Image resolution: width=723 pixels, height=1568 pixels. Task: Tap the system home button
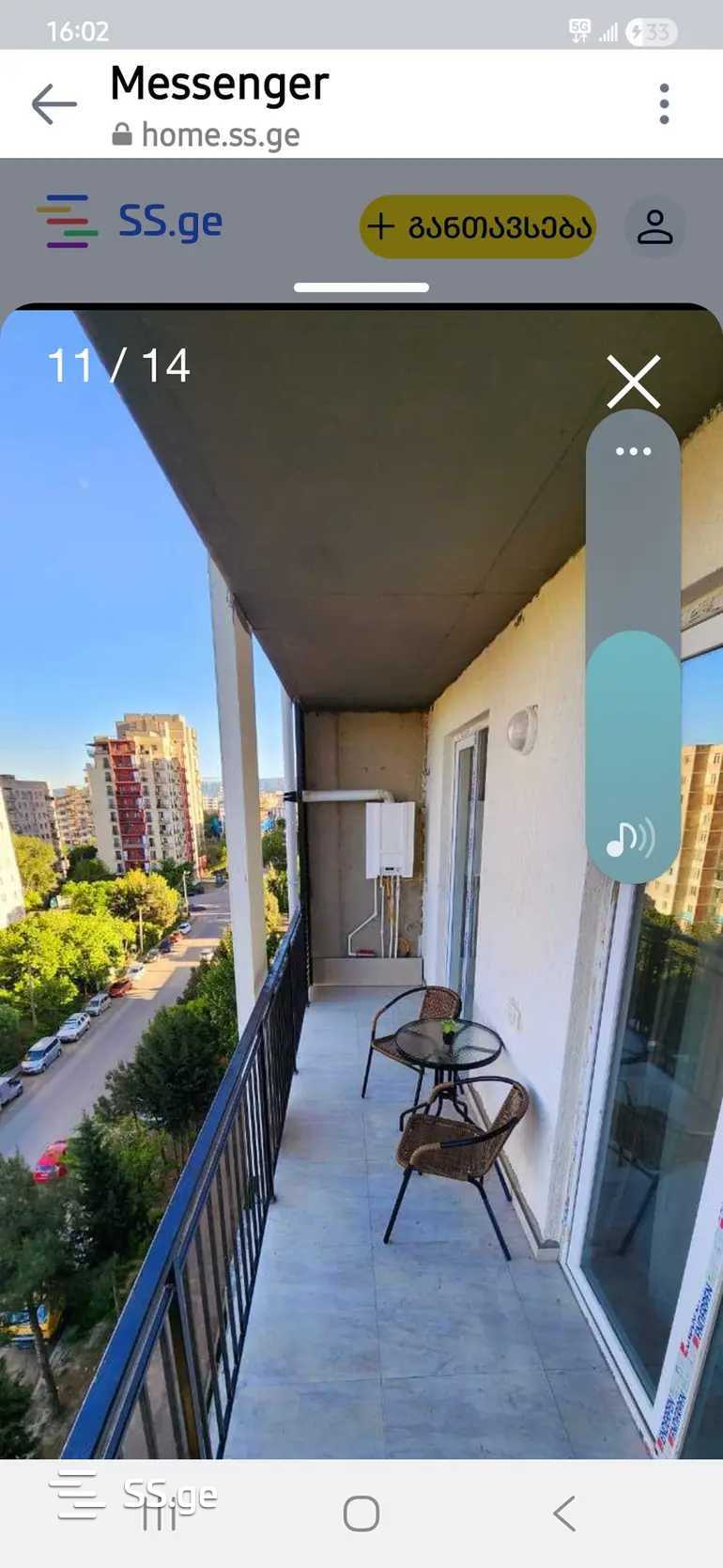tap(361, 1514)
